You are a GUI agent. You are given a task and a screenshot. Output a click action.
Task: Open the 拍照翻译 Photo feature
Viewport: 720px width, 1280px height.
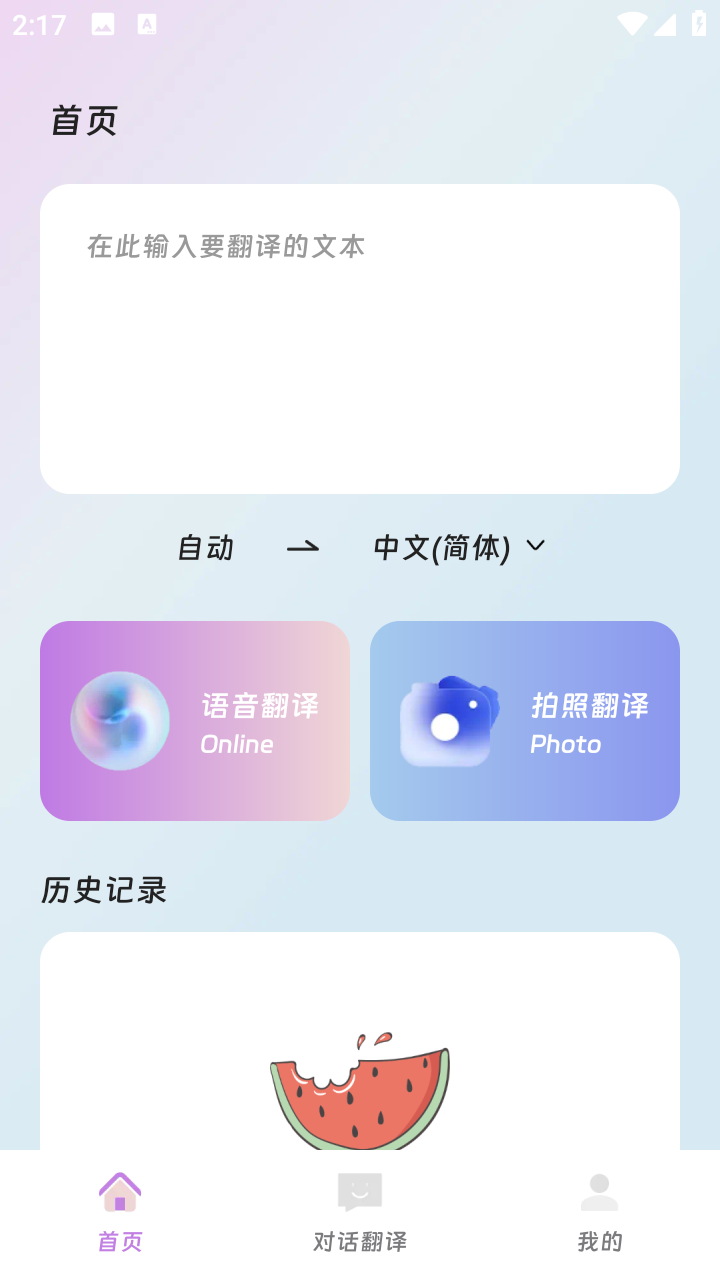(x=524, y=720)
